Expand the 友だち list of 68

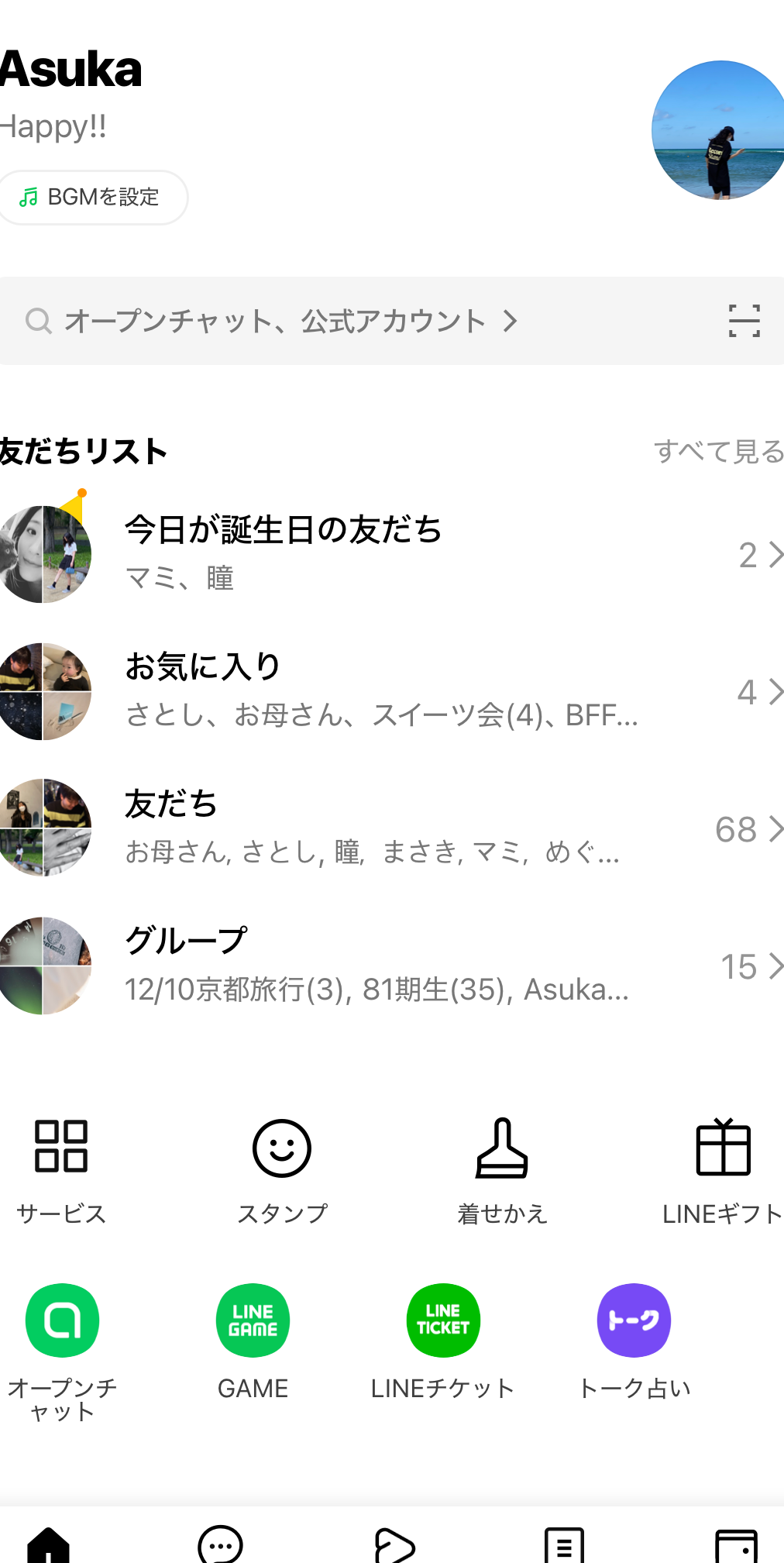pos(387,828)
